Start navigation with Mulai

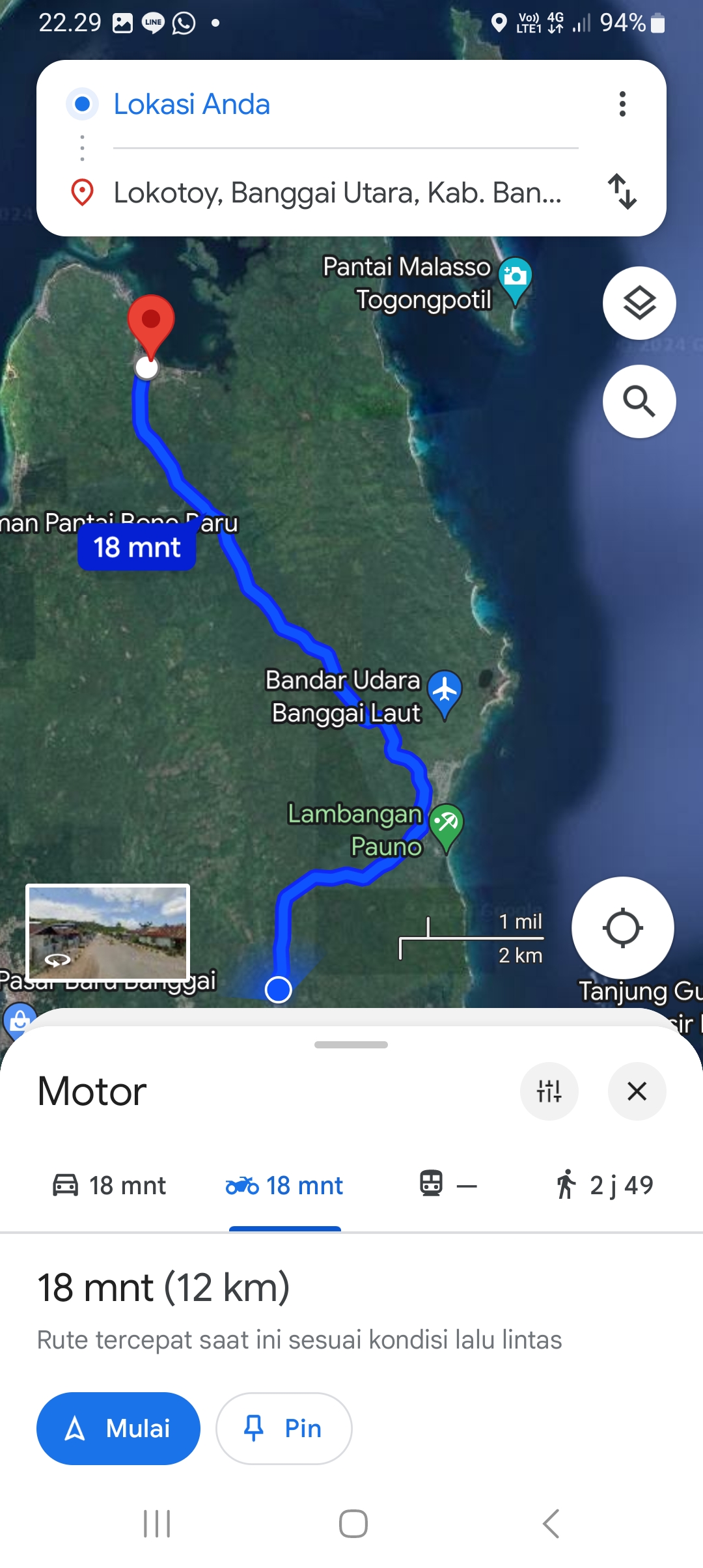[118, 1429]
